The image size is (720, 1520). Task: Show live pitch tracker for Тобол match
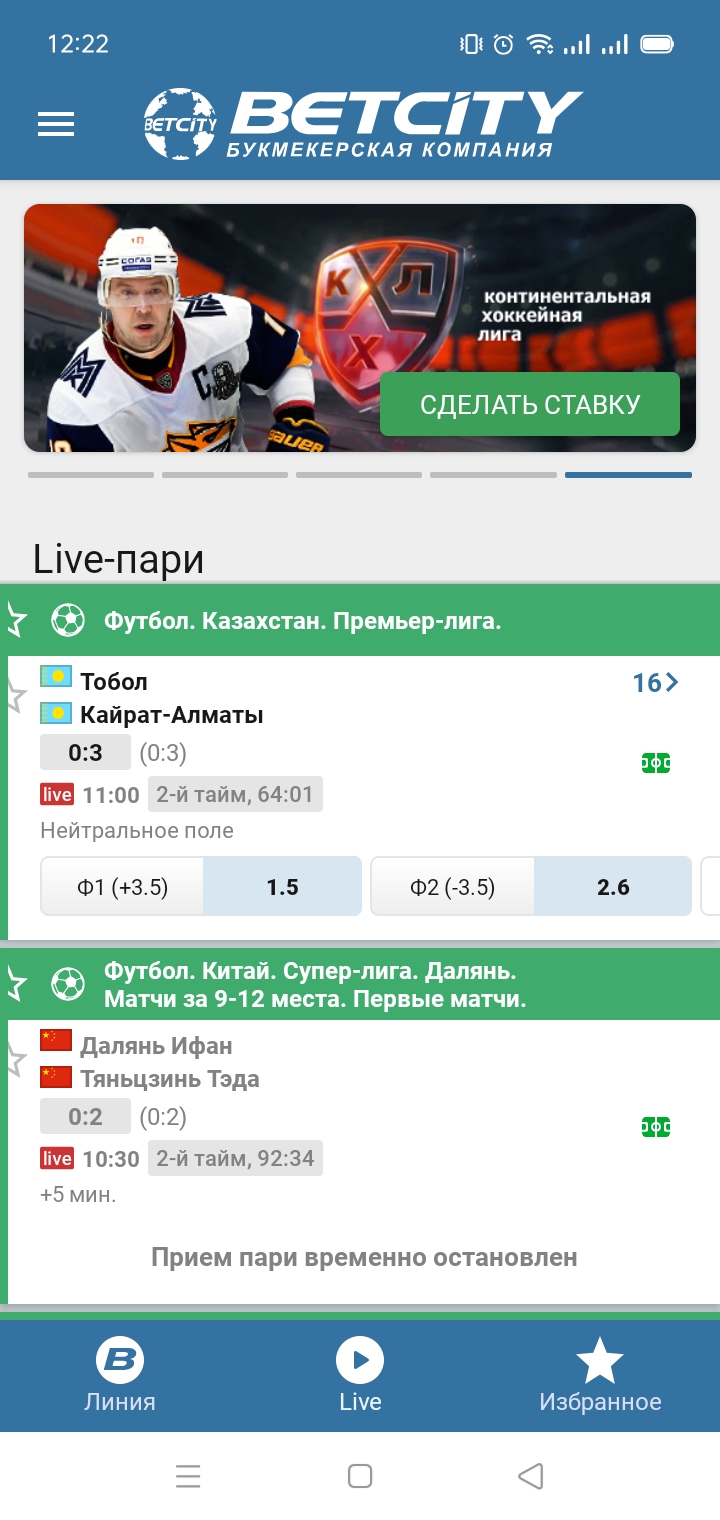pyautogui.click(x=656, y=763)
